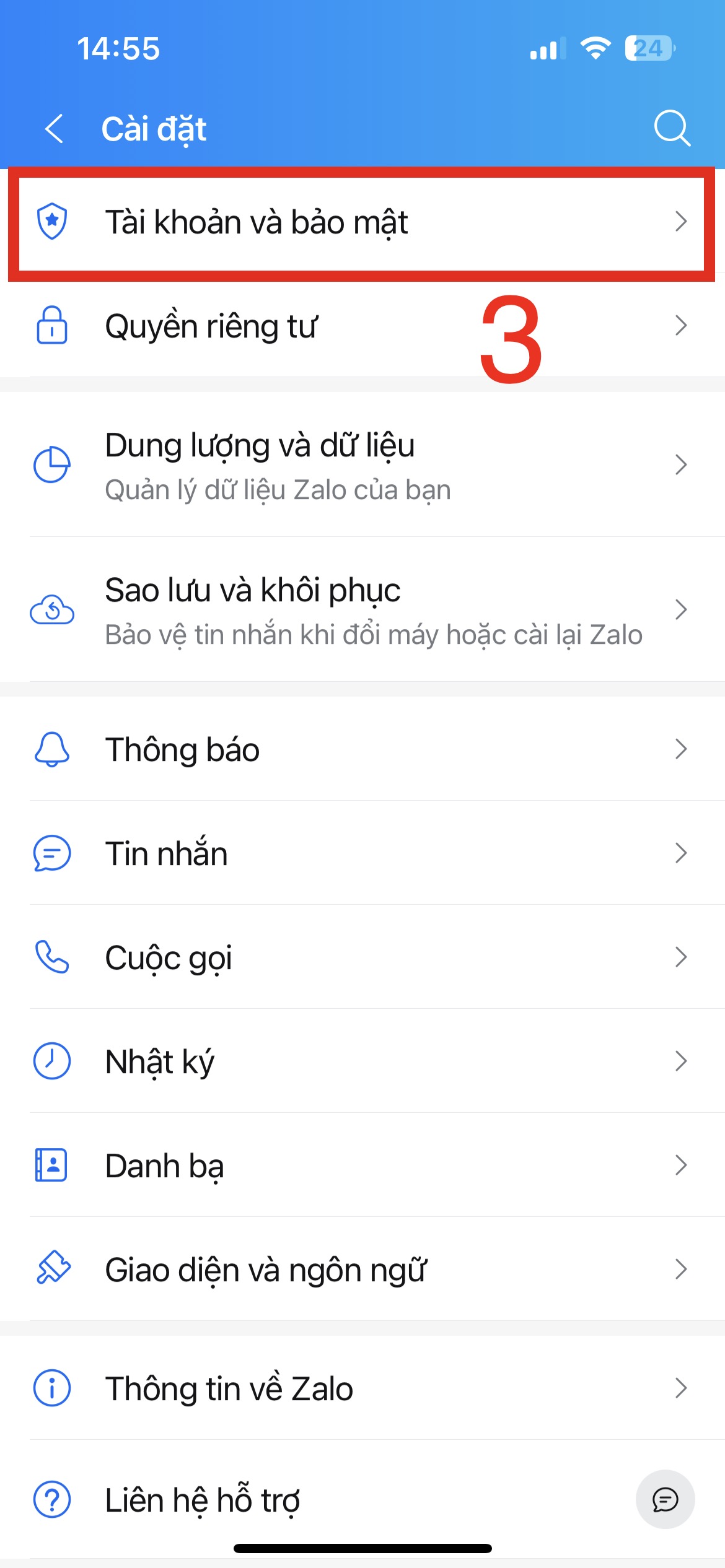Open Danh bạ settings
This screenshot has width=725, height=1568.
point(362,1165)
